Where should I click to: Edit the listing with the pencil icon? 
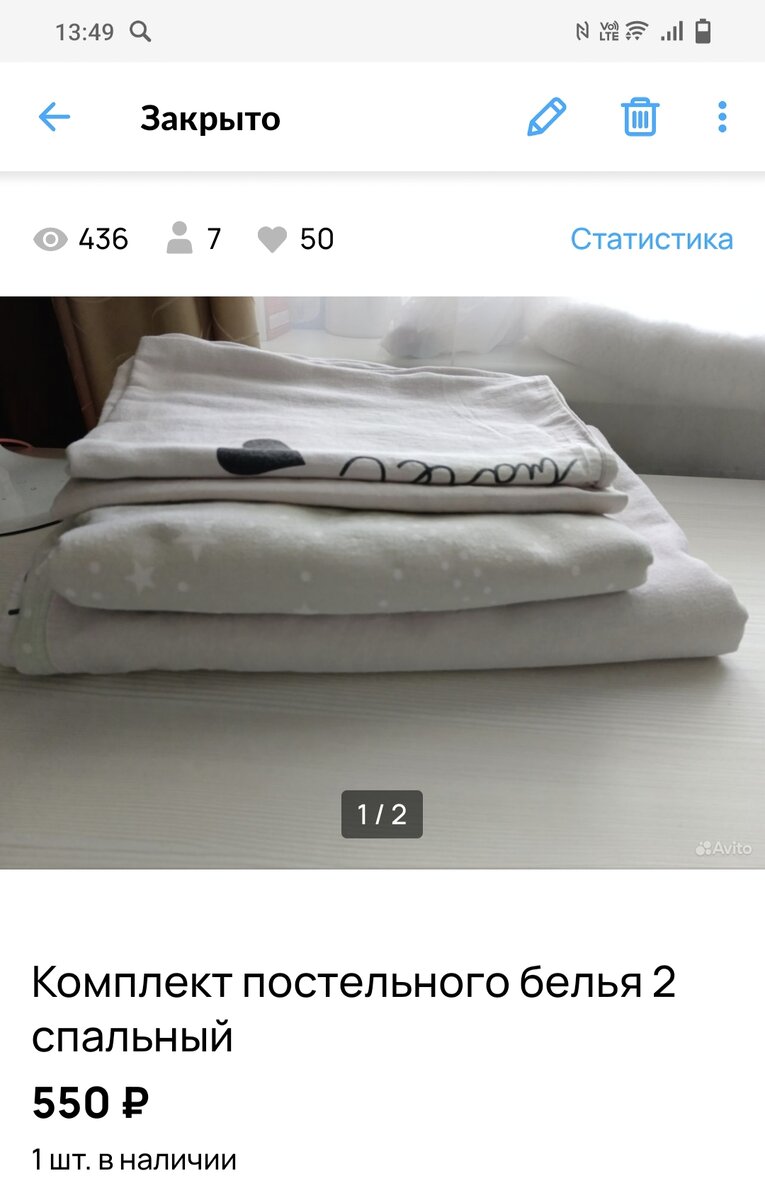coord(546,118)
